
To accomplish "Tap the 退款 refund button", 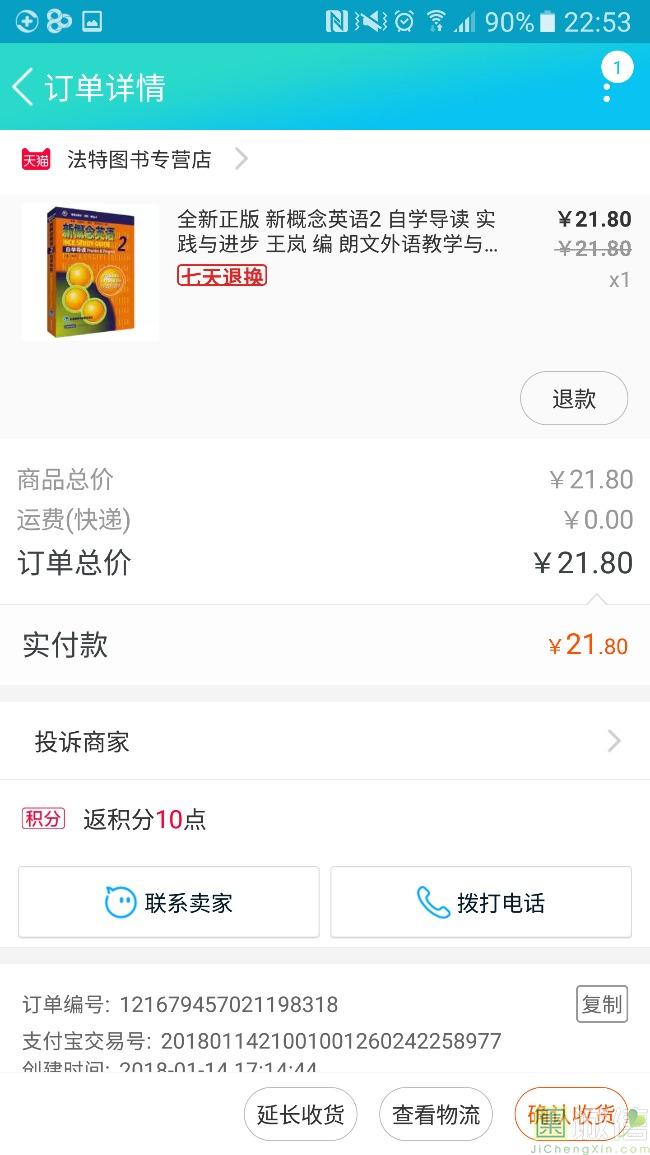I will click(x=573, y=398).
